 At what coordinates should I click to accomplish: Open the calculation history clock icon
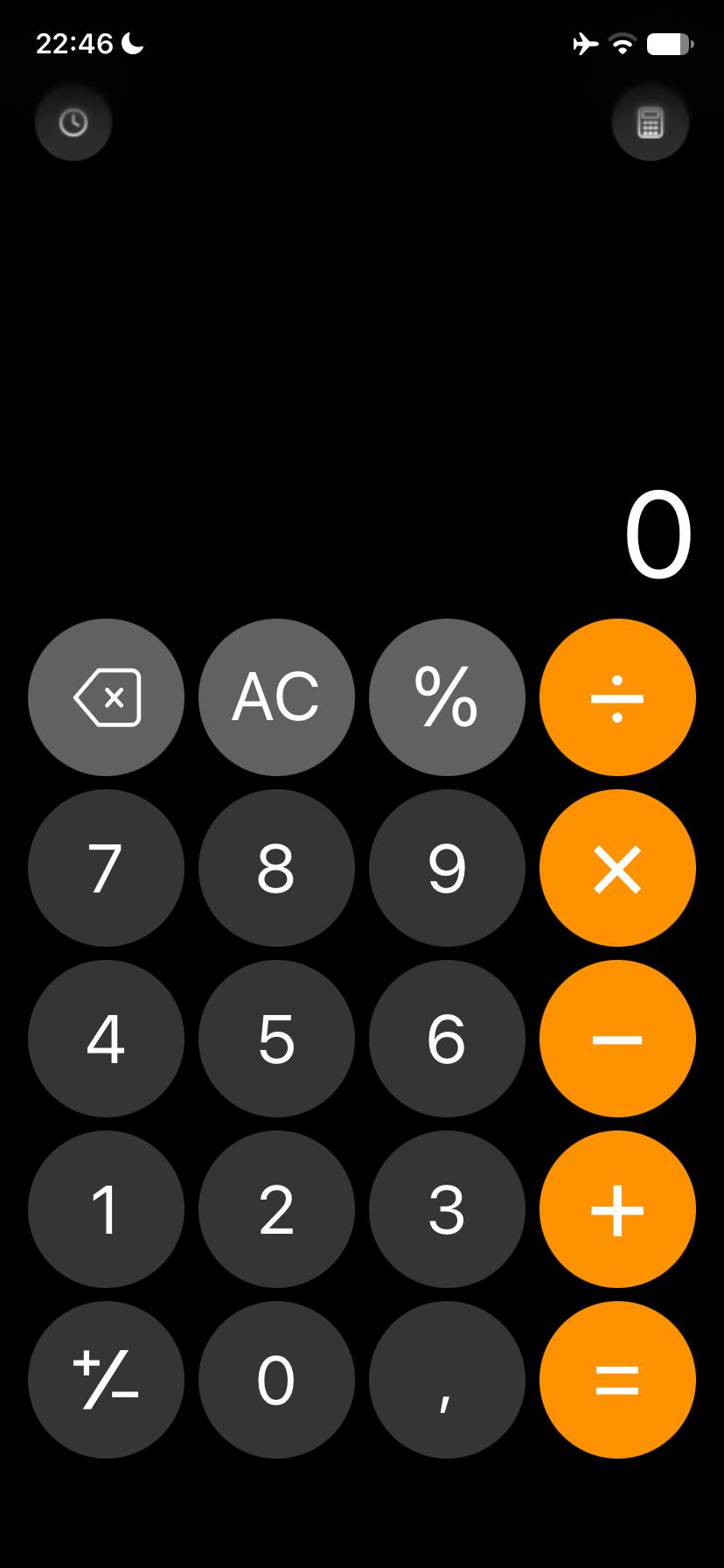(x=73, y=122)
